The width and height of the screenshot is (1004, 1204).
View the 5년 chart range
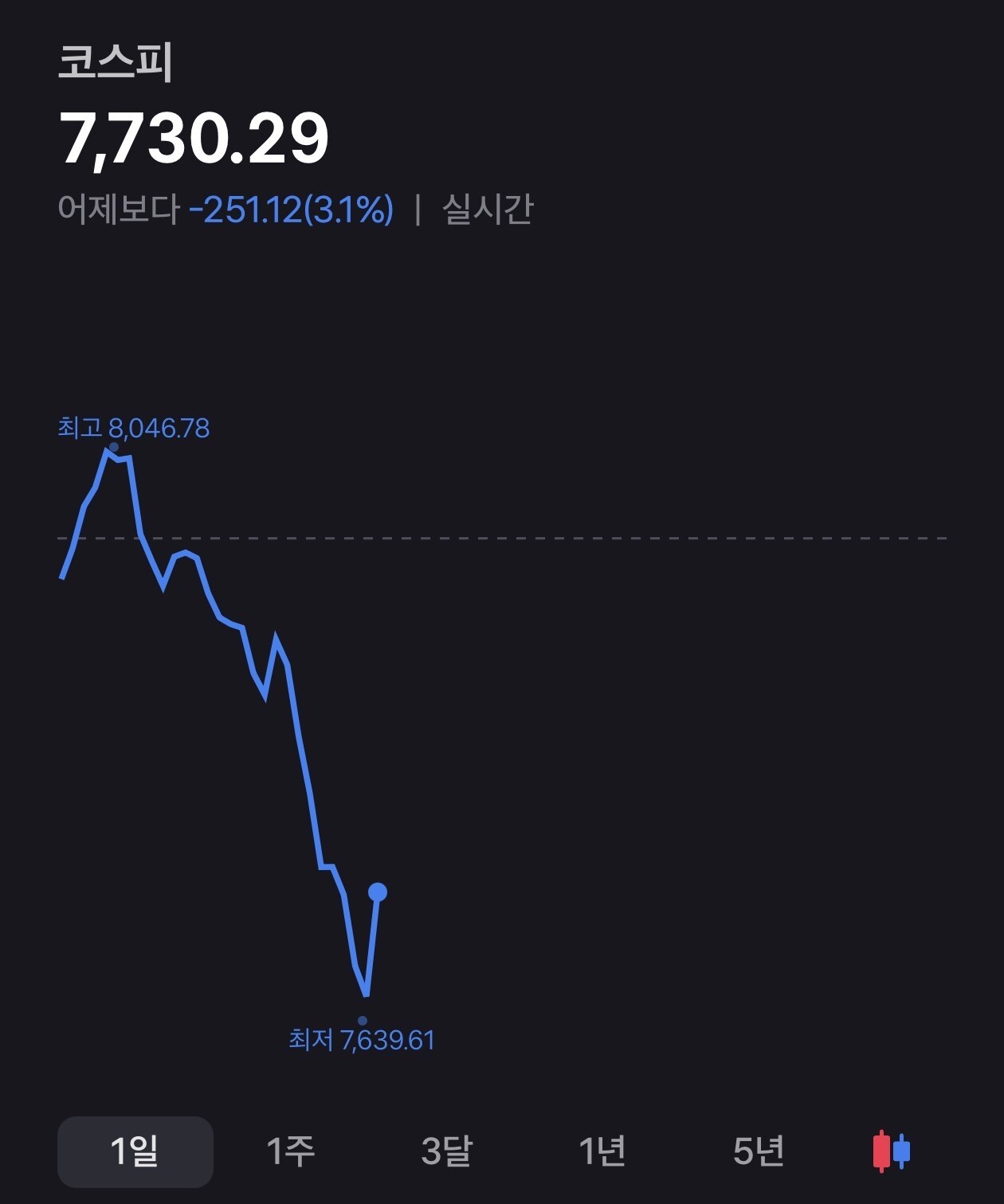(x=759, y=1151)
